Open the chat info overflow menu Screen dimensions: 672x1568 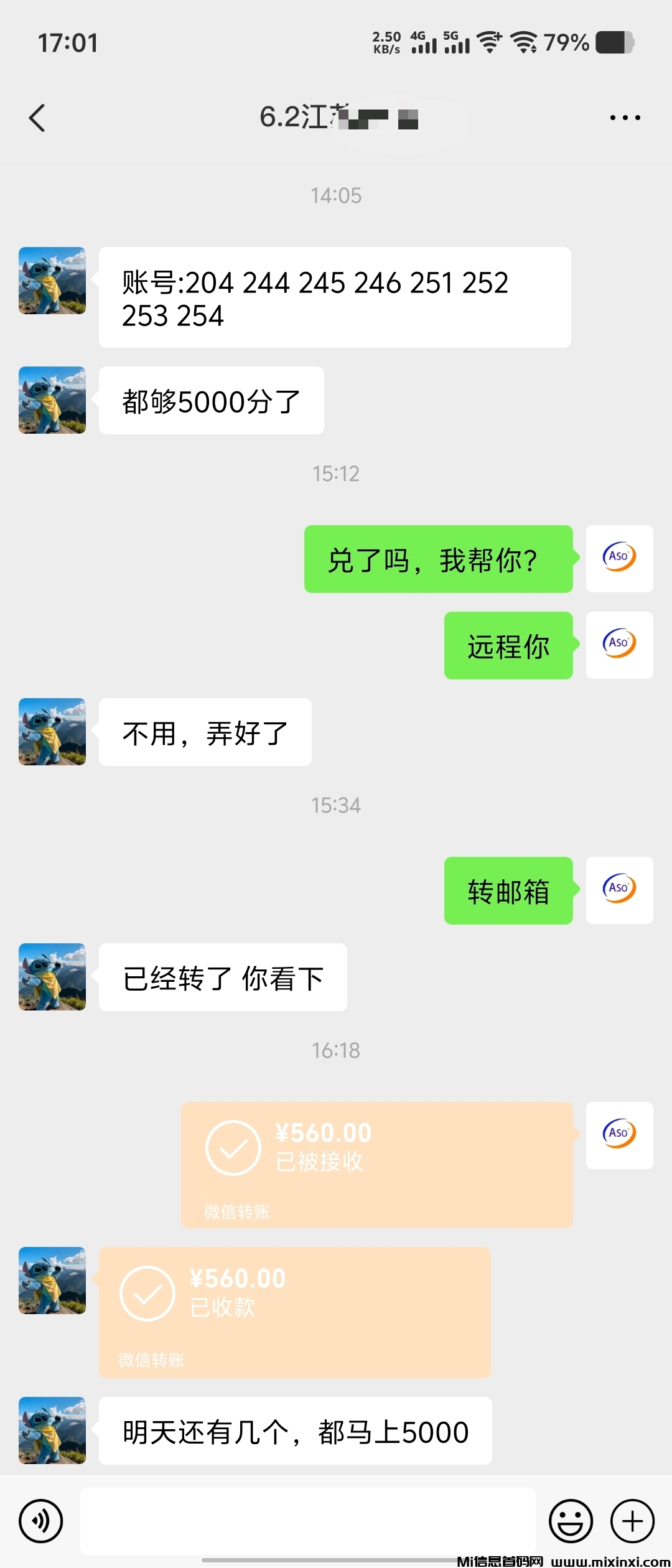click(625, 118)
